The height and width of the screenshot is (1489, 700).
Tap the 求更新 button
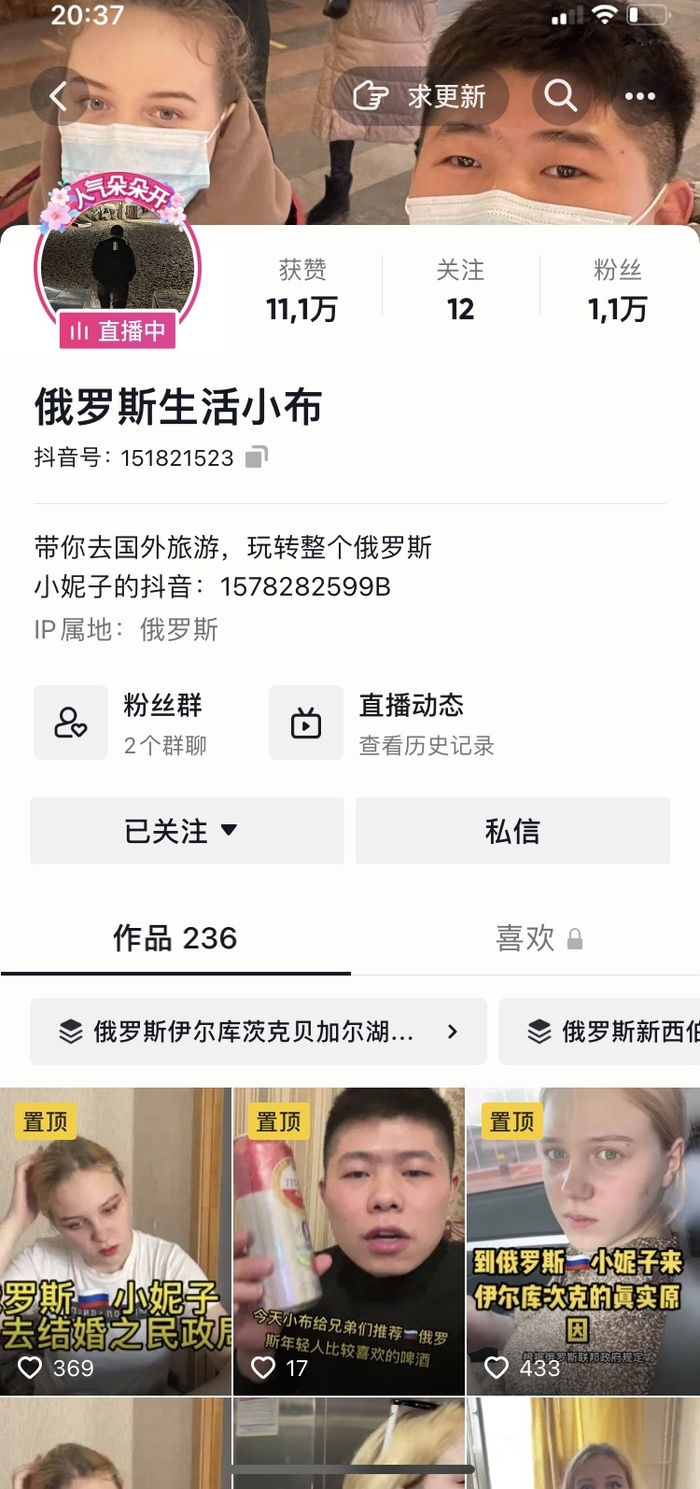pos(422,96)
